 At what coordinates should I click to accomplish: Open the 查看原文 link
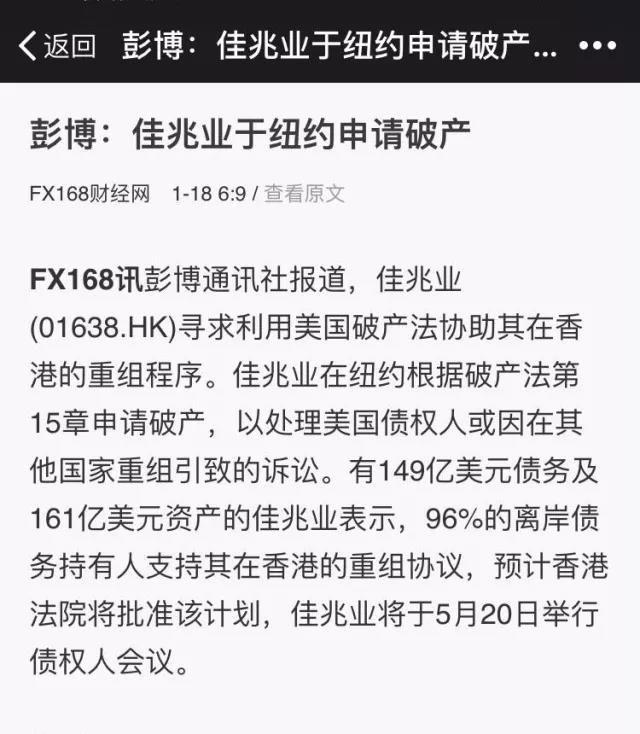pos(304,193)
